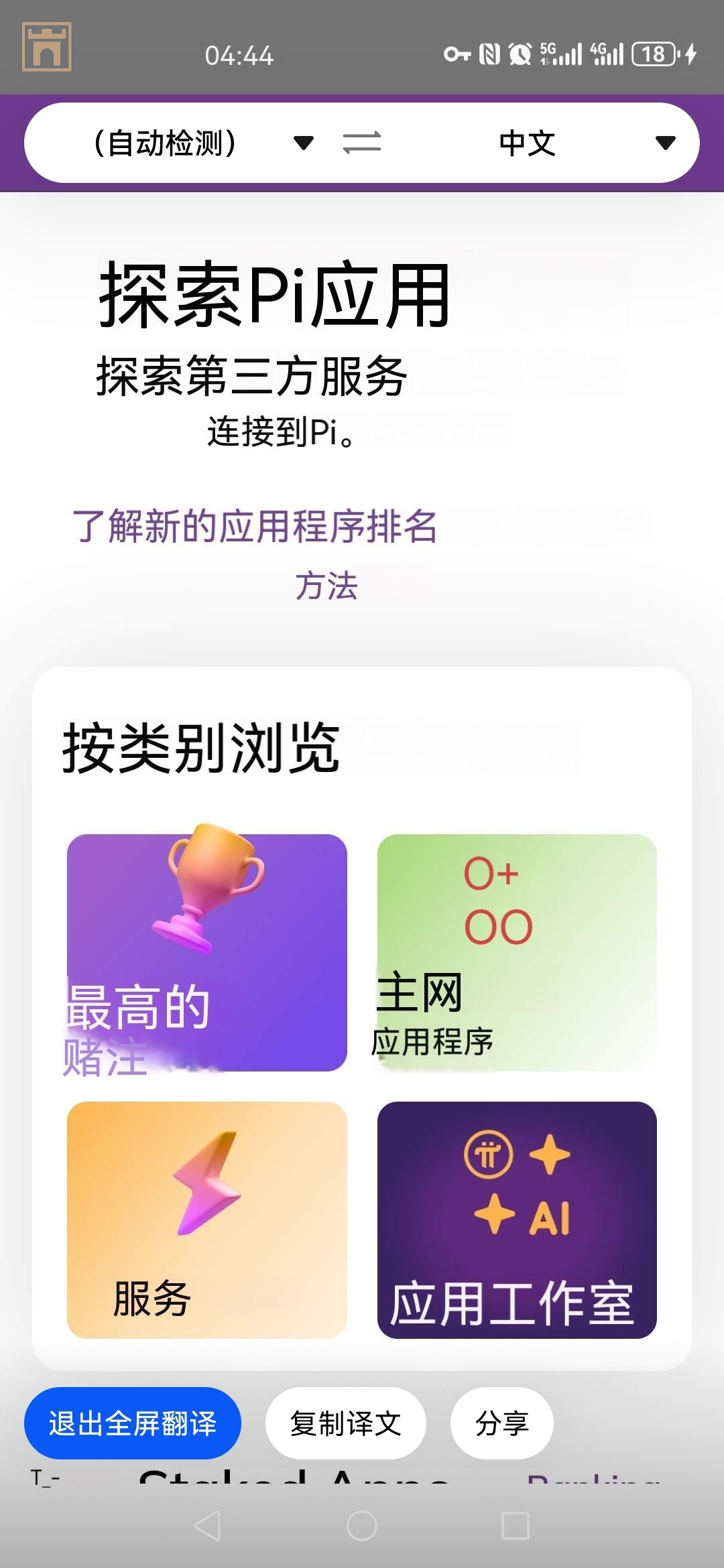Open the 应用工作室 category card
The height and width of the screenshot is (1568, 724).
tap(517, 1220)
